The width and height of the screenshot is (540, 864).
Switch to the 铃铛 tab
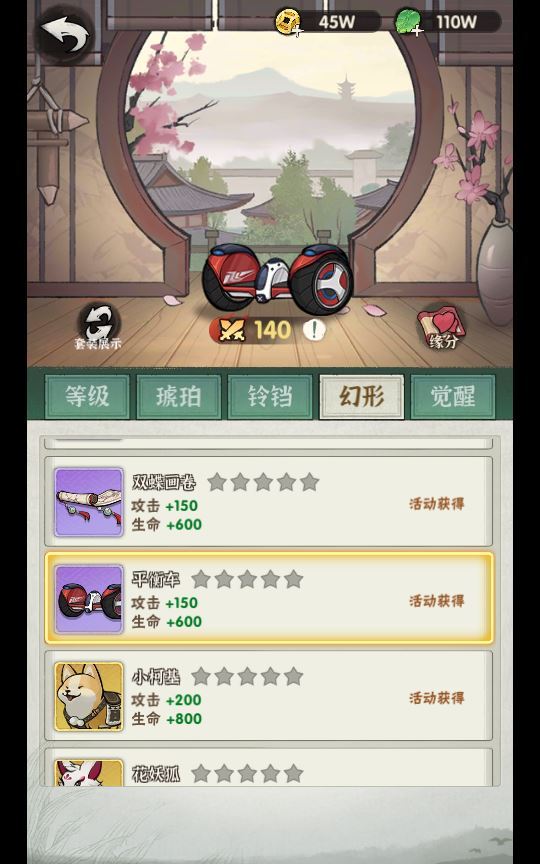click(x=270, y=397)
